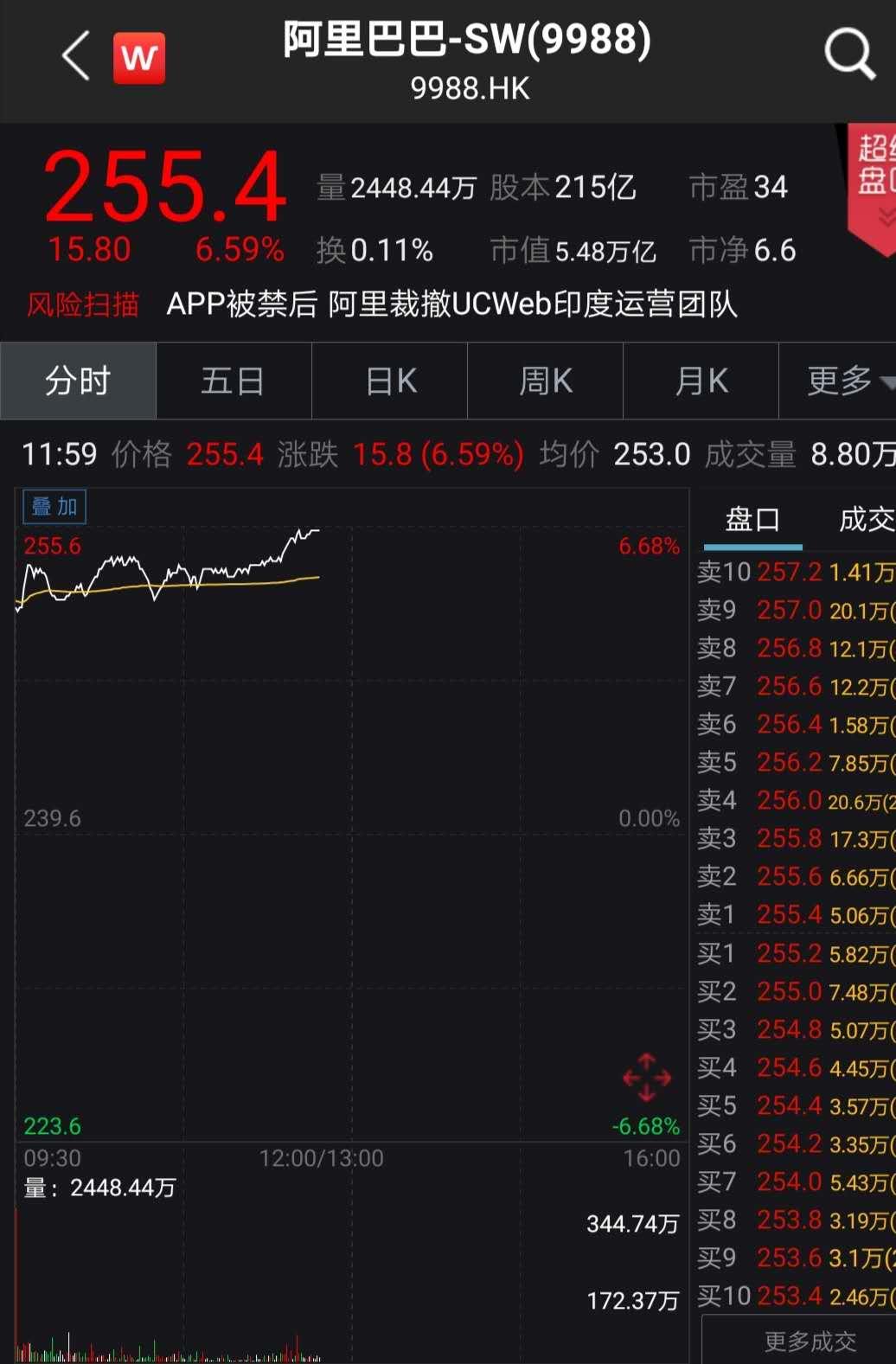Switch to the 日K chart tab

click(x=390, y=381)
